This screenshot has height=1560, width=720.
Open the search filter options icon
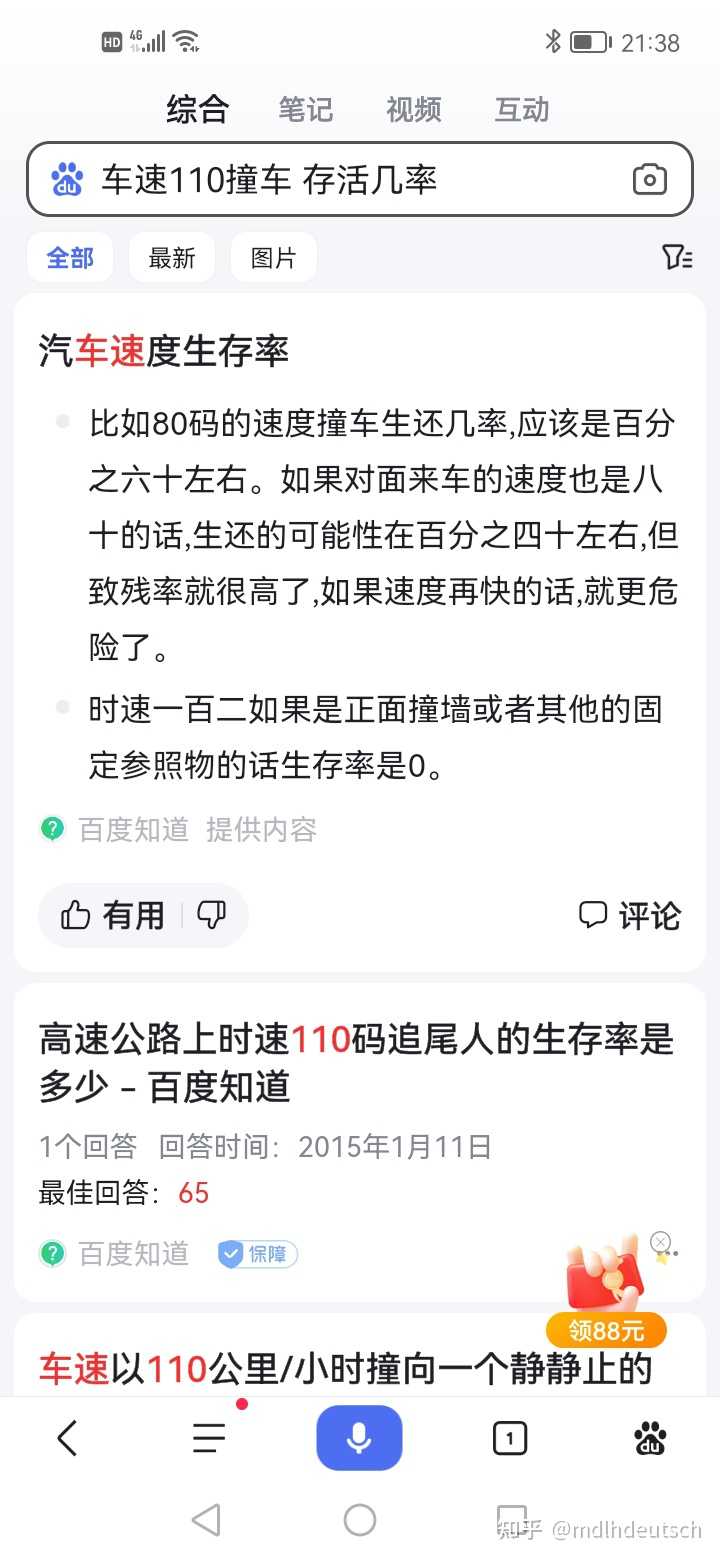coord(677,258)
